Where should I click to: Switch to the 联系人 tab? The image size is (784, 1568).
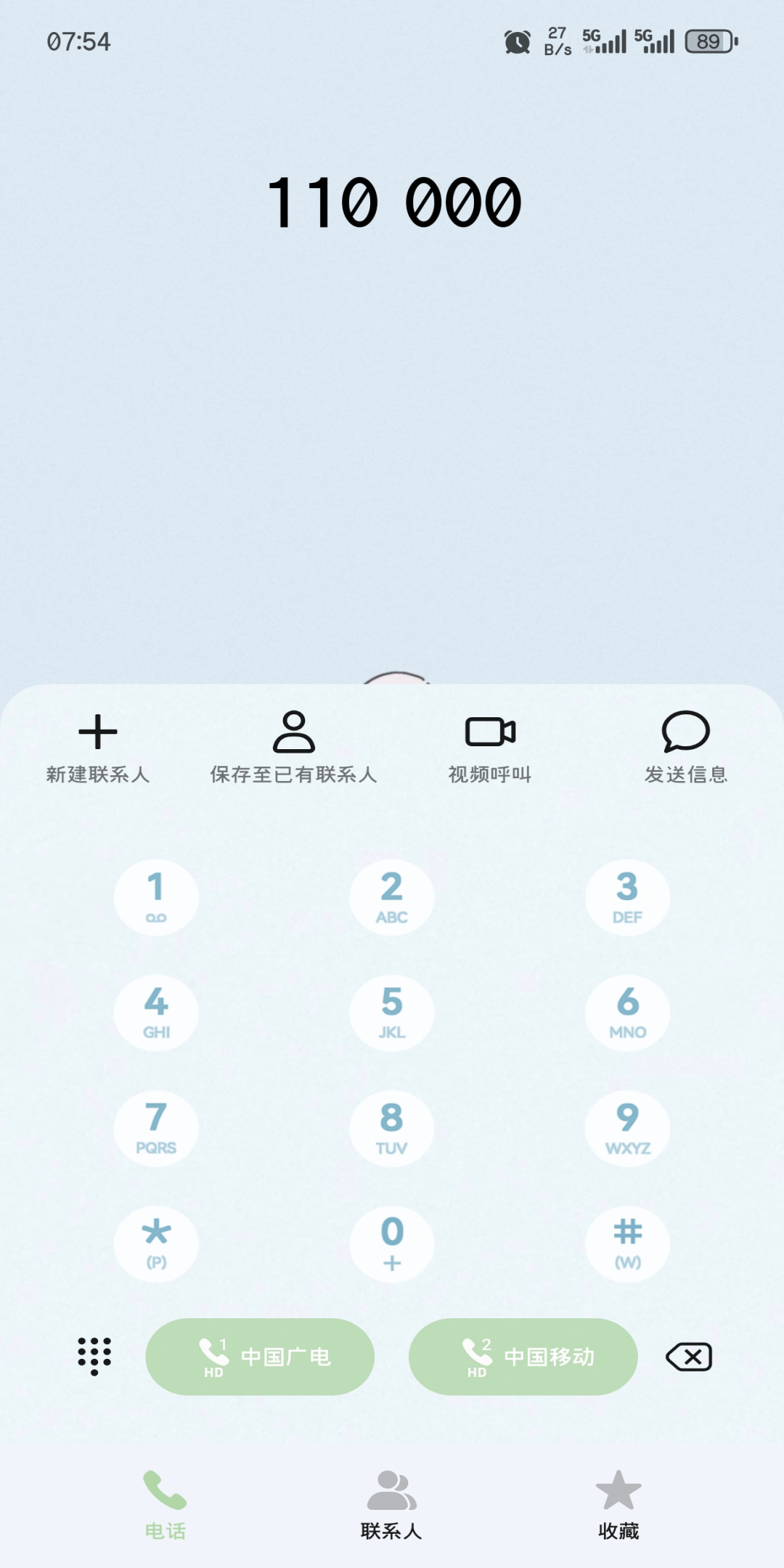point(391,1504)
